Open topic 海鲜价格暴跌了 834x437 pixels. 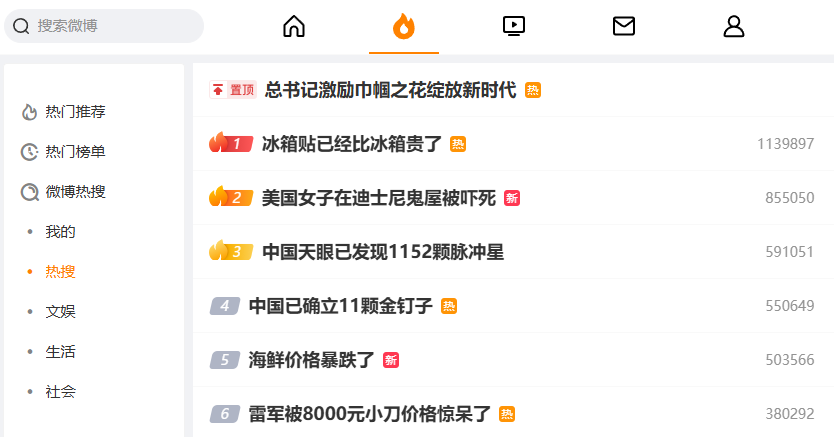pos(311,360)
